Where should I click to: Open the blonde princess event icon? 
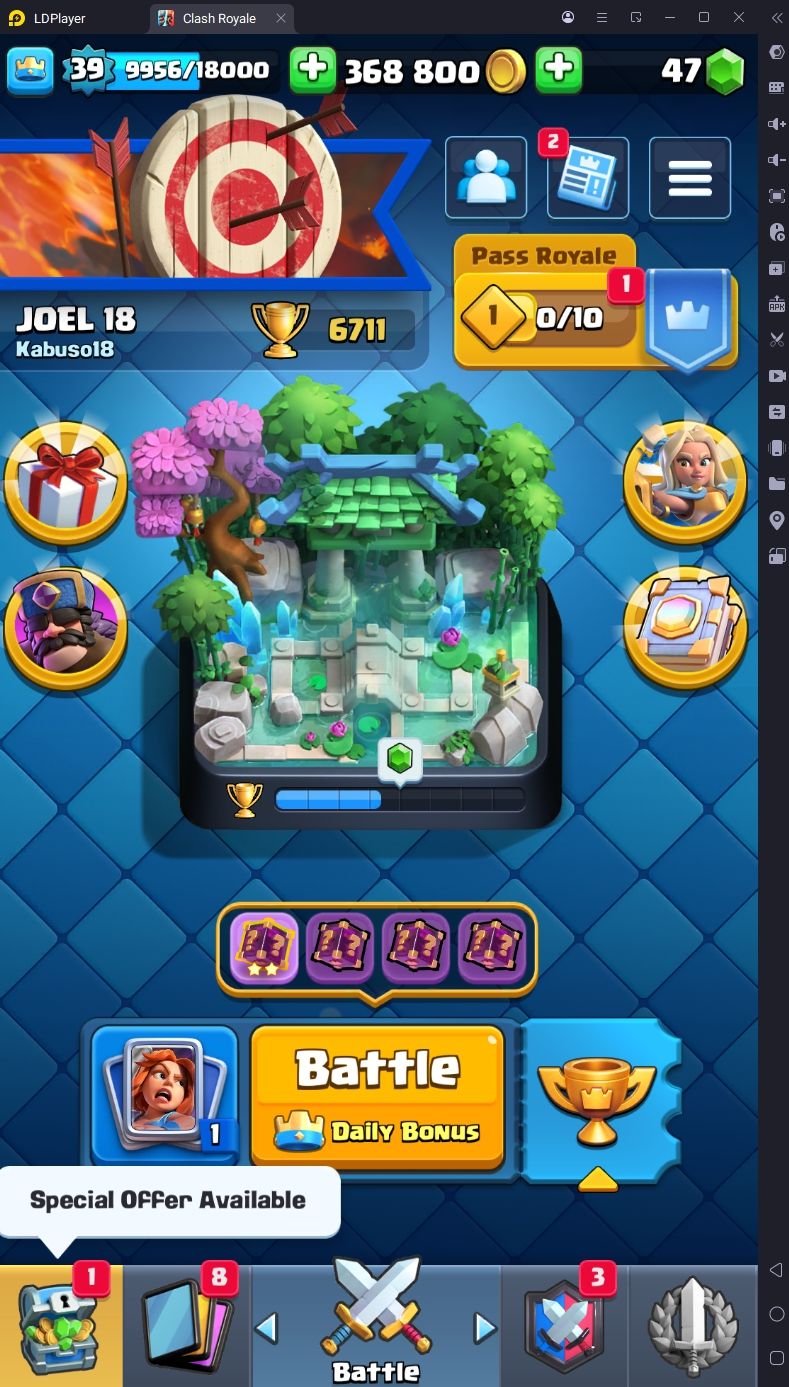tap(685, 482)
